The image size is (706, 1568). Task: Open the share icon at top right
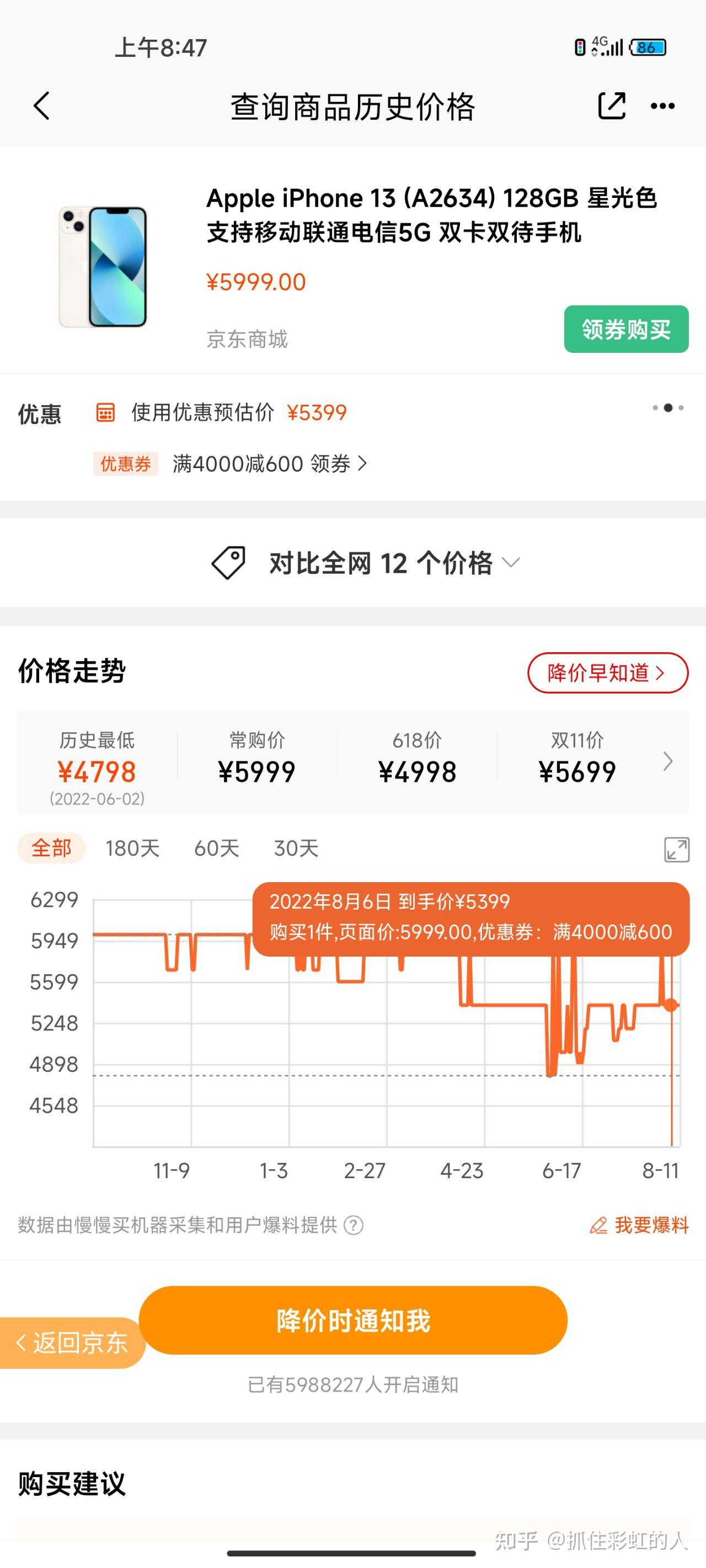[612, 105]
